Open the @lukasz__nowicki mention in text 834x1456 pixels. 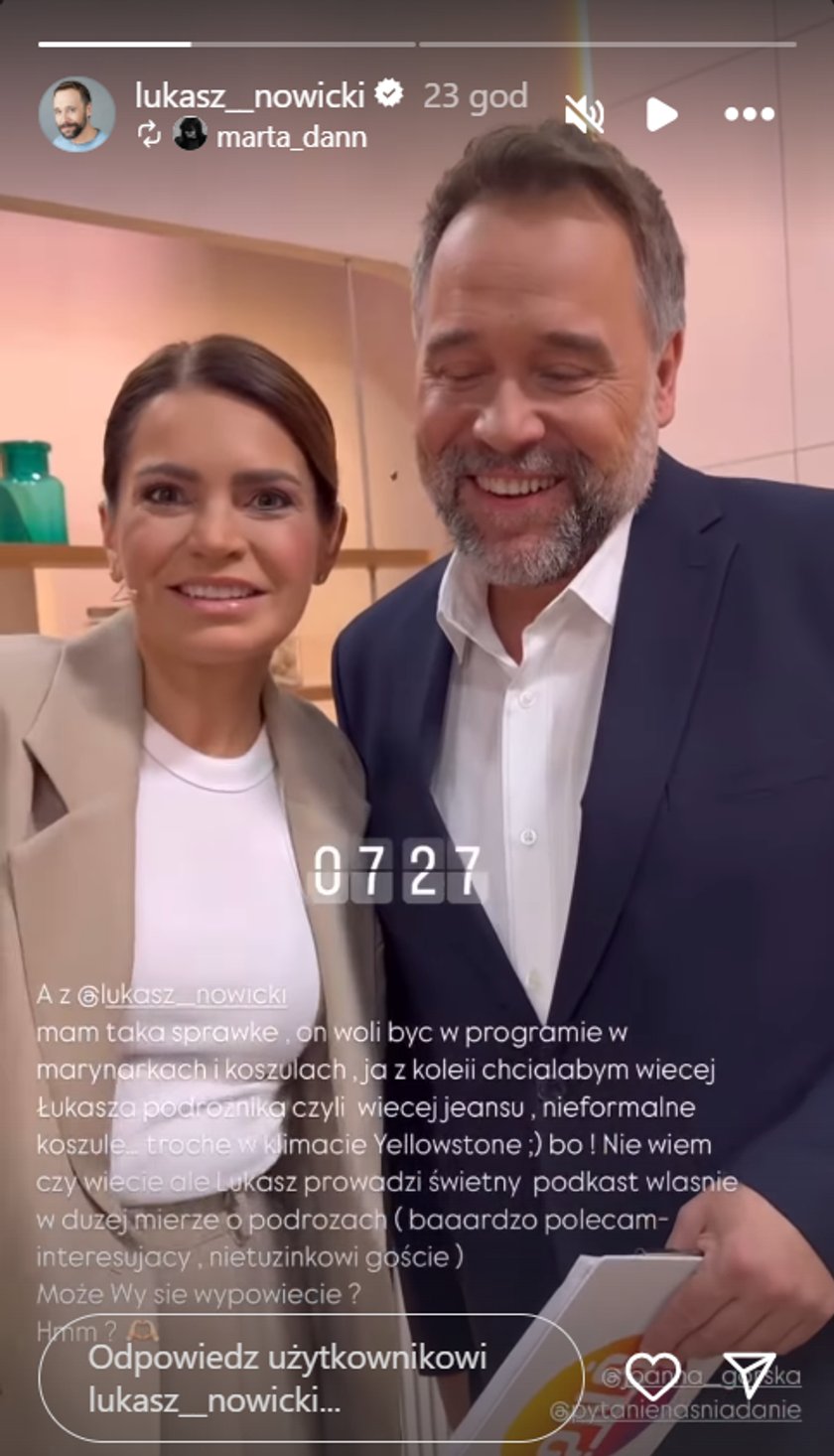click(171, 993)
